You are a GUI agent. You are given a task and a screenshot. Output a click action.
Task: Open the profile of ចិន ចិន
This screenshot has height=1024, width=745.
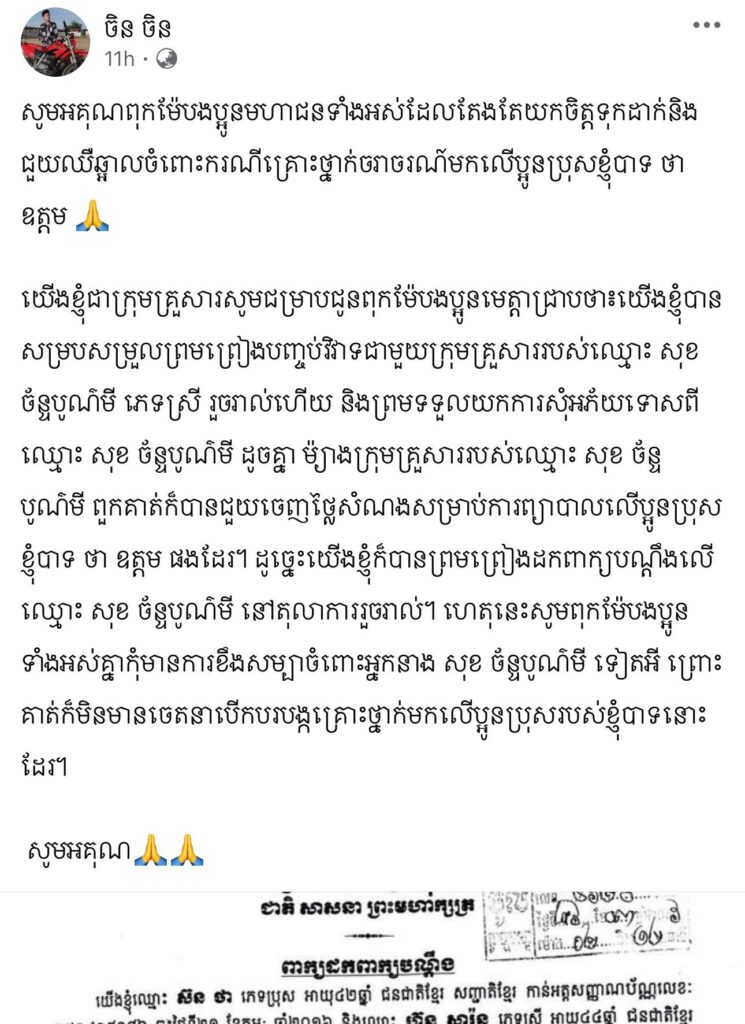pos(146,25)
